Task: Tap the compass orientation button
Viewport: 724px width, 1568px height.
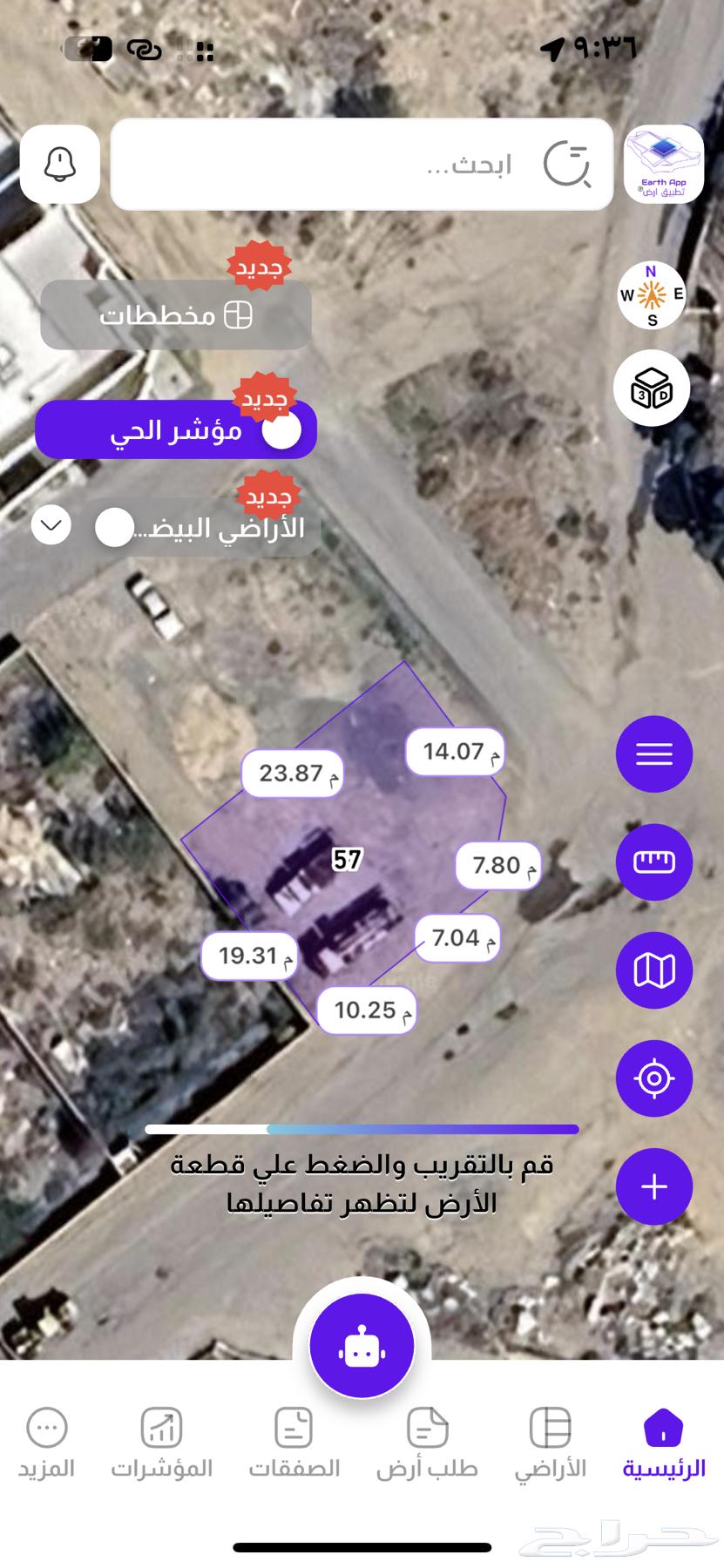Action: click(651, 295)
